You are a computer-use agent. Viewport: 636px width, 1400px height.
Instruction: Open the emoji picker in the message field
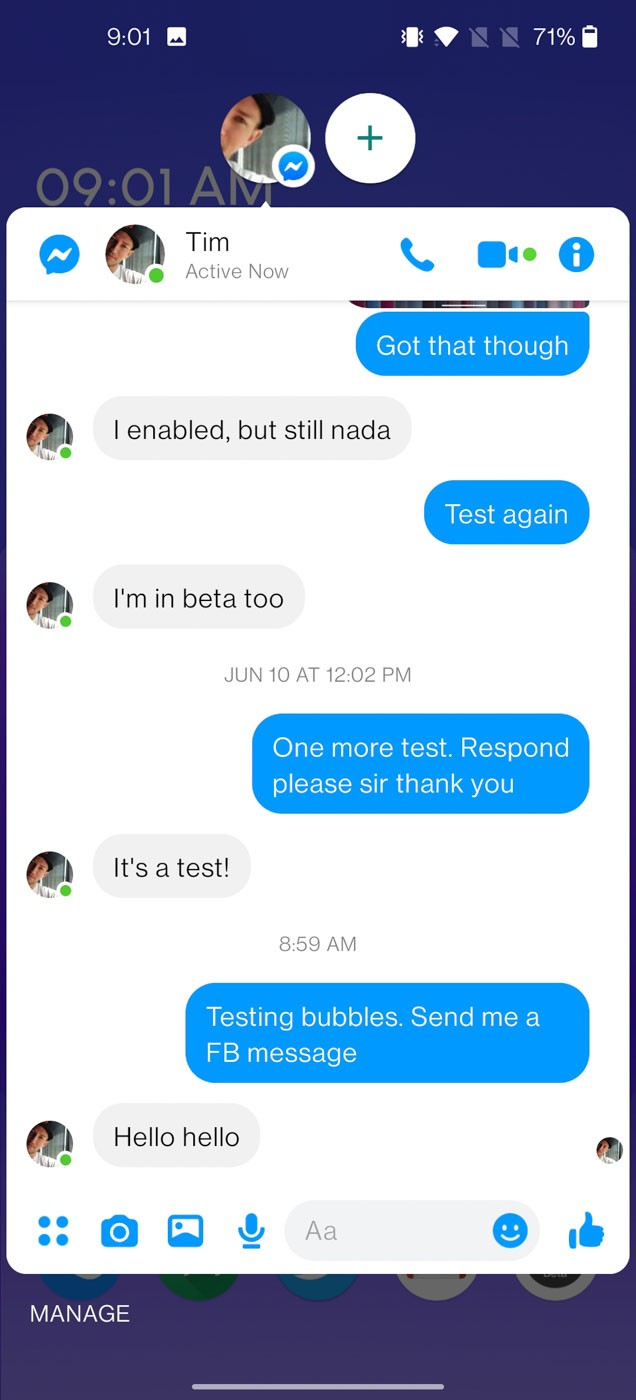click(x=510, y=1231)
